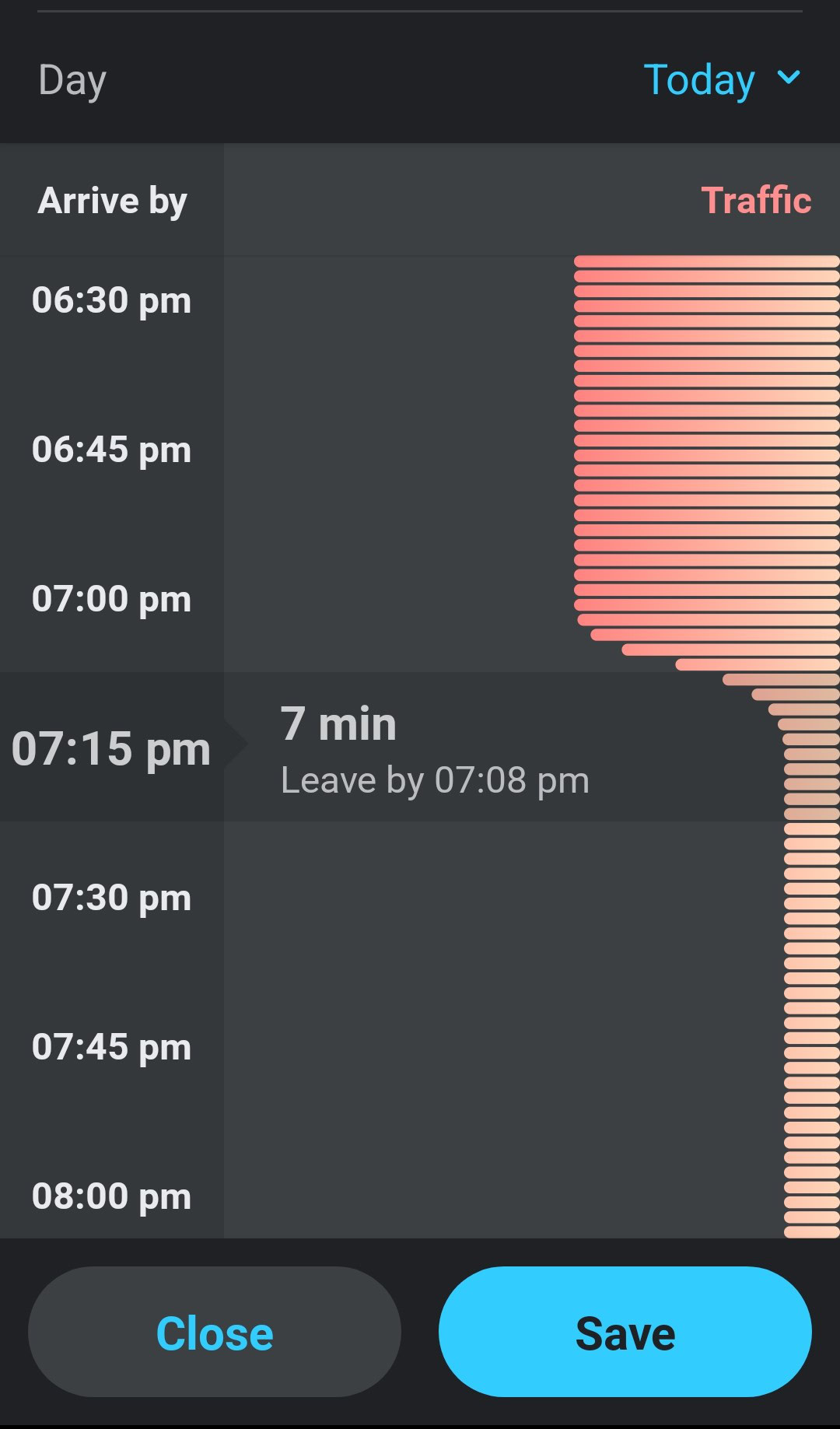Choose 06:45 pm as arrival time

[x=112, y=450]
